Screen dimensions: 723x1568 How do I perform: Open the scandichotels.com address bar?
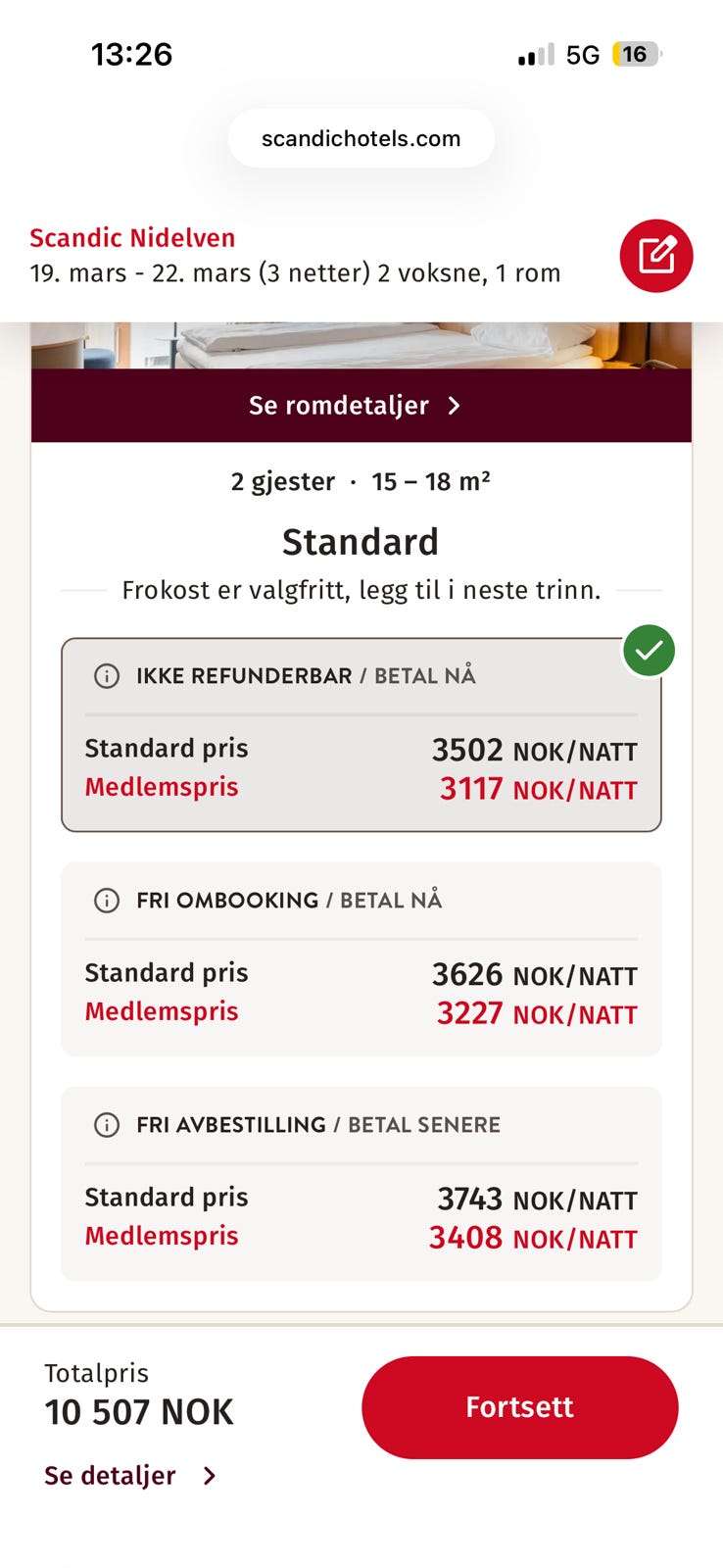[x=361, y=138]
